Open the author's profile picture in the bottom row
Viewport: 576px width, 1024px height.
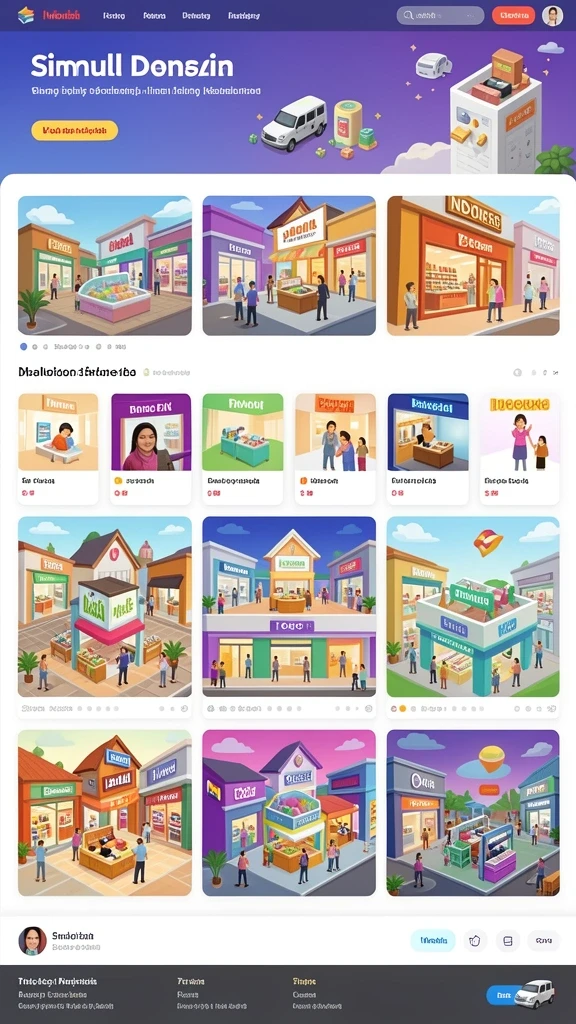32,940
